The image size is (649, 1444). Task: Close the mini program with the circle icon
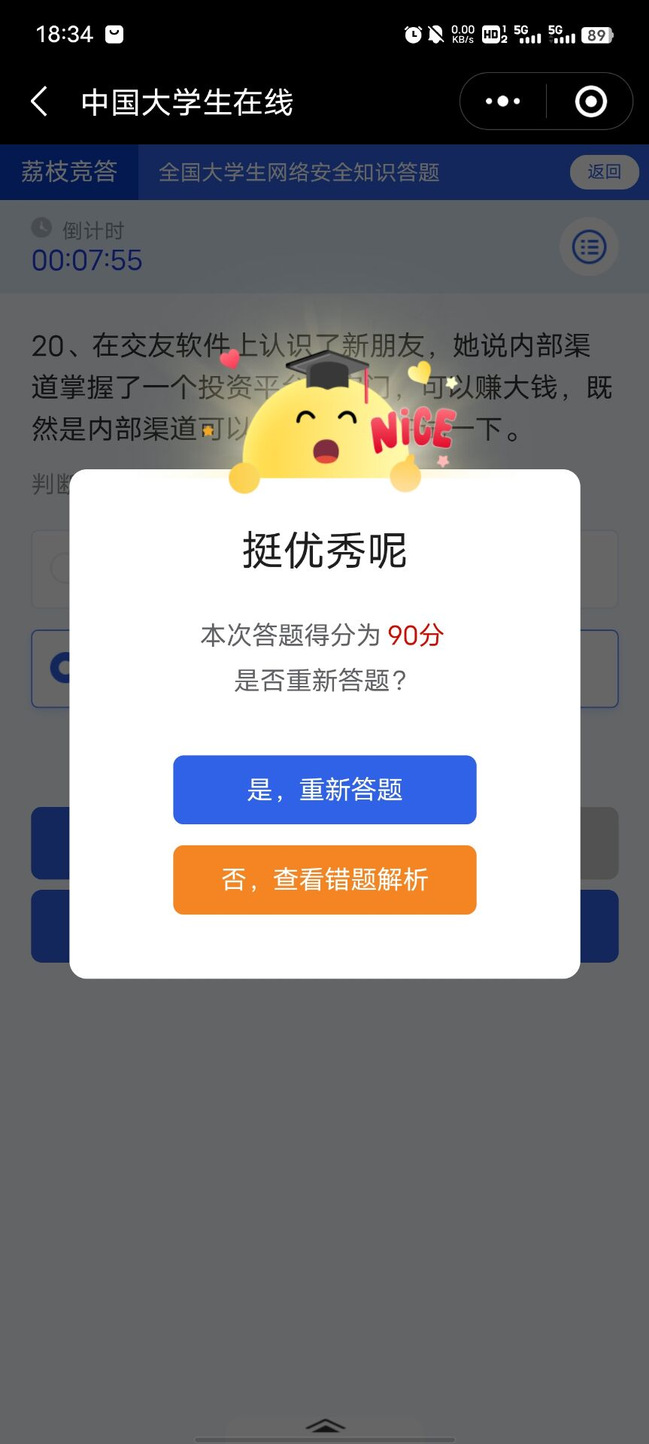point(591,102)
